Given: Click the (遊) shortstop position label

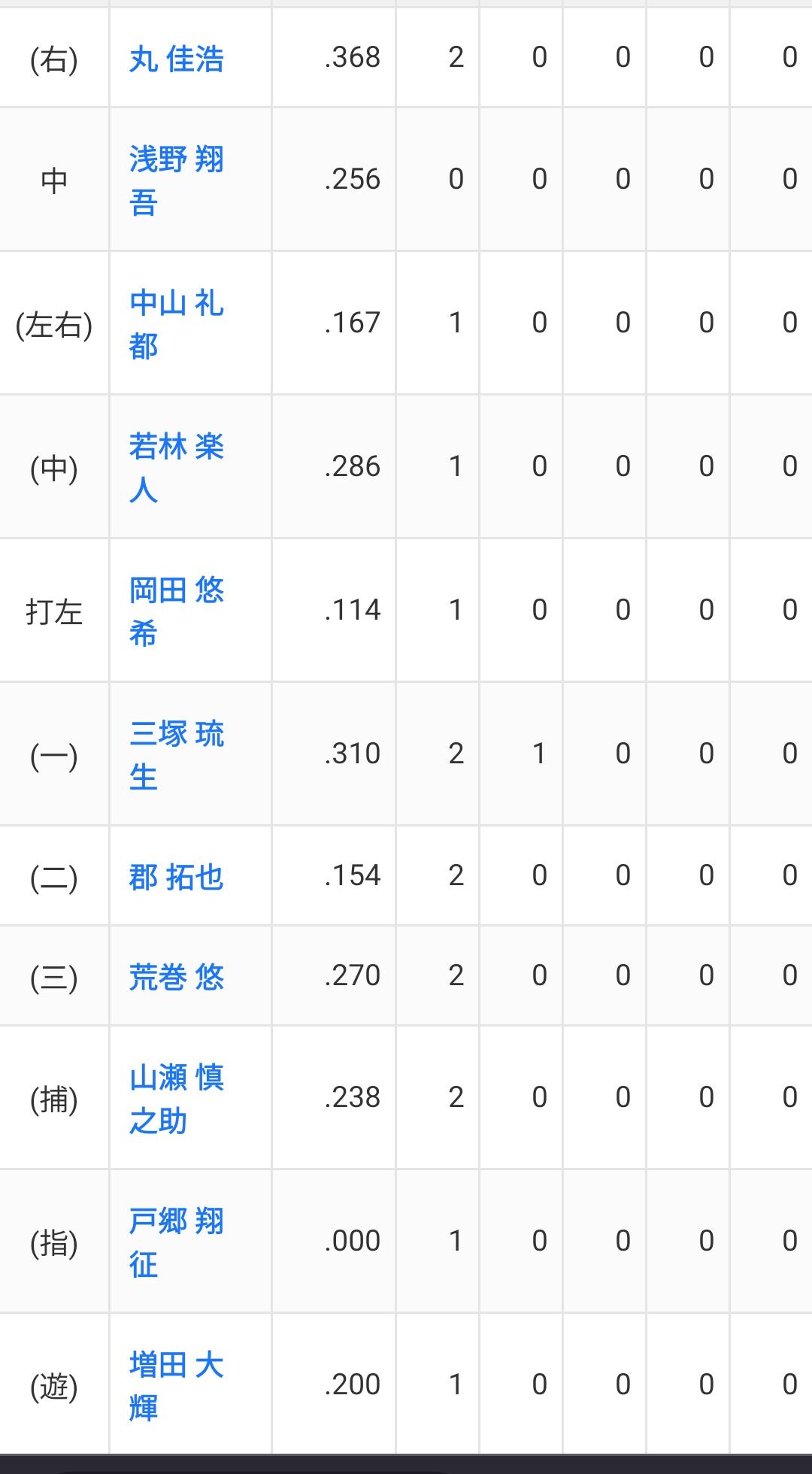Looking at the screenshot, I should point(55,1384).
